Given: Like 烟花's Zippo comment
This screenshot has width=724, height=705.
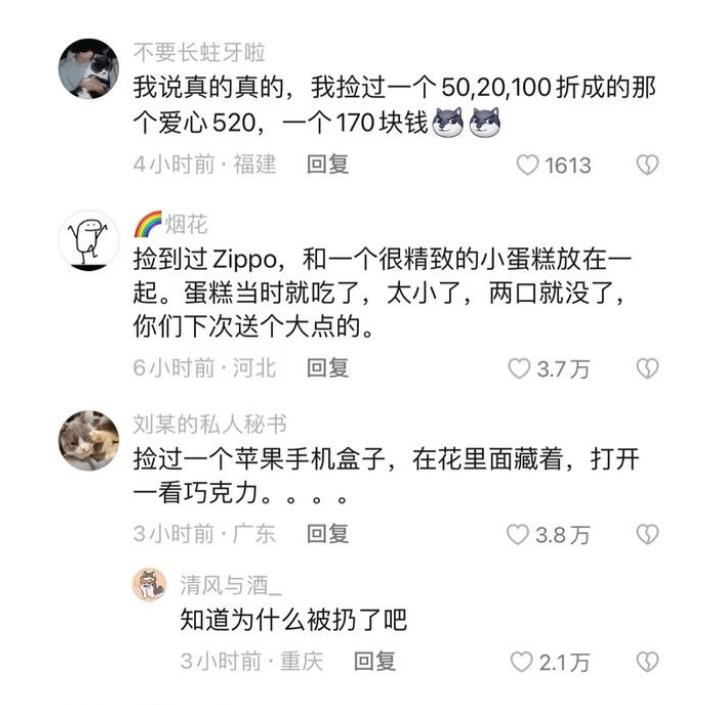Looking at the screenshot, I should [x=518, y=369].
